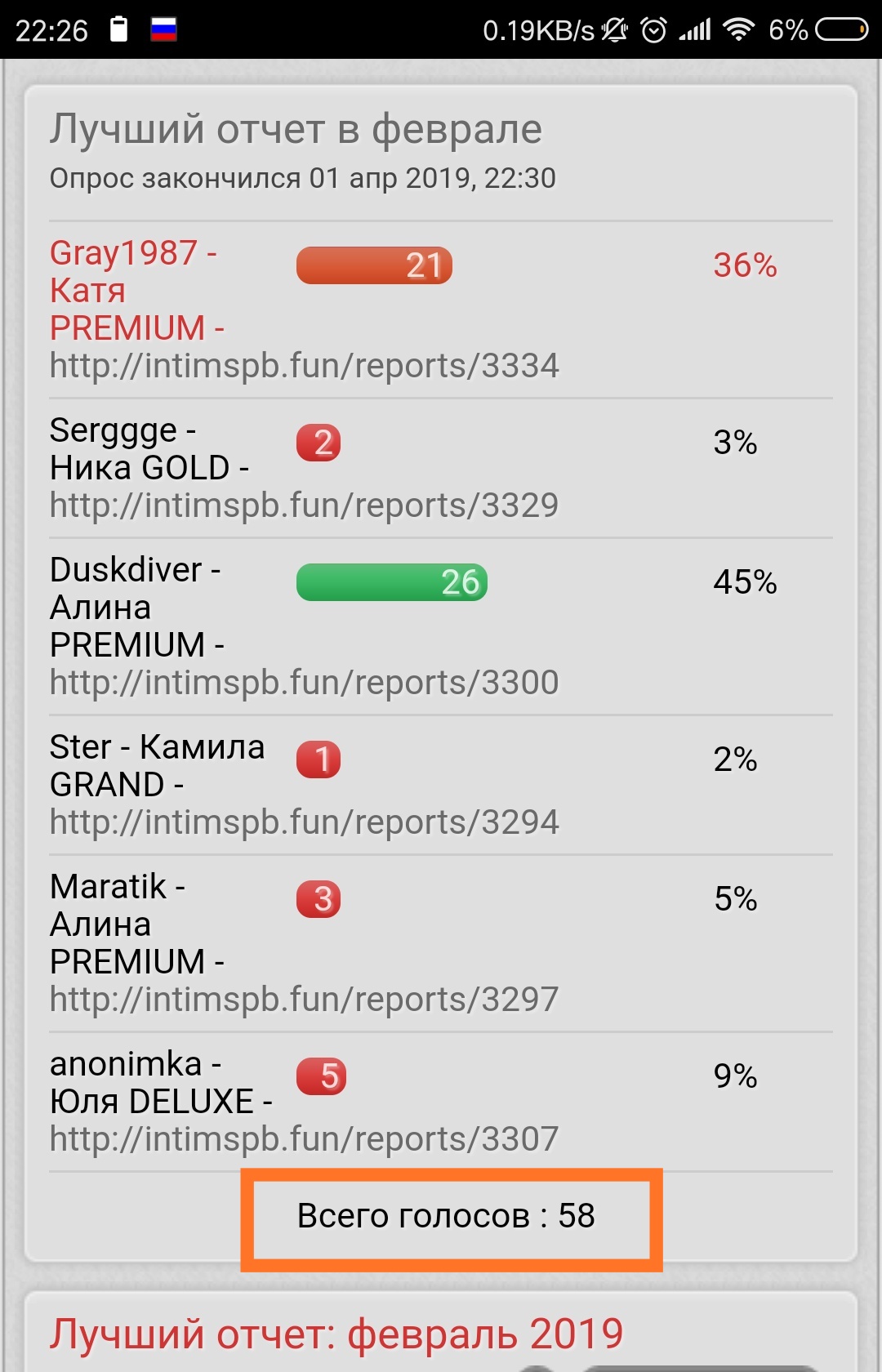This screenshot has height=1372, width=882.
Task: Open the topic title Лучший отчет: февраль 2019
Action: coord(336,1334)
